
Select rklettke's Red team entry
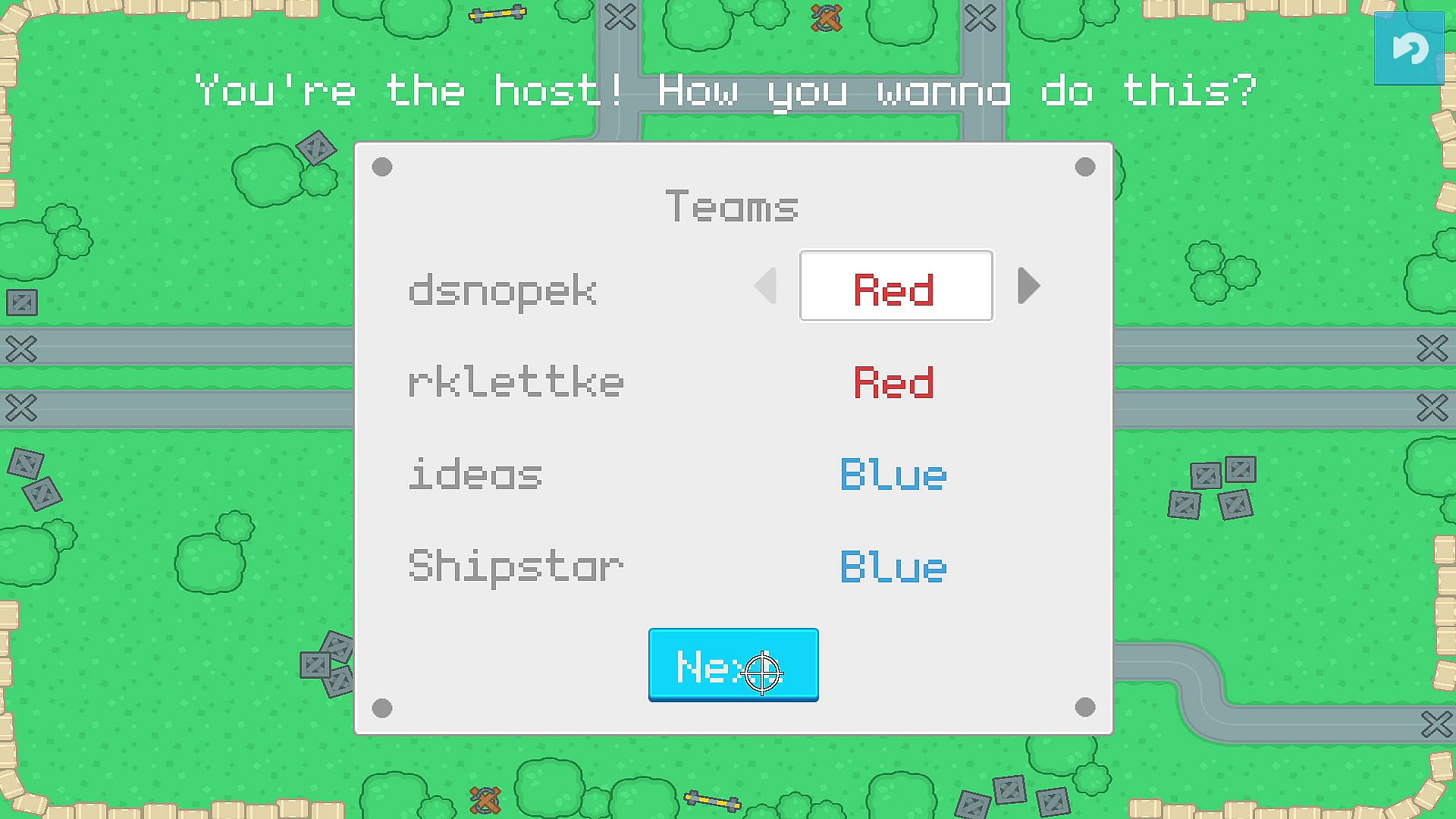coord(893,382)
